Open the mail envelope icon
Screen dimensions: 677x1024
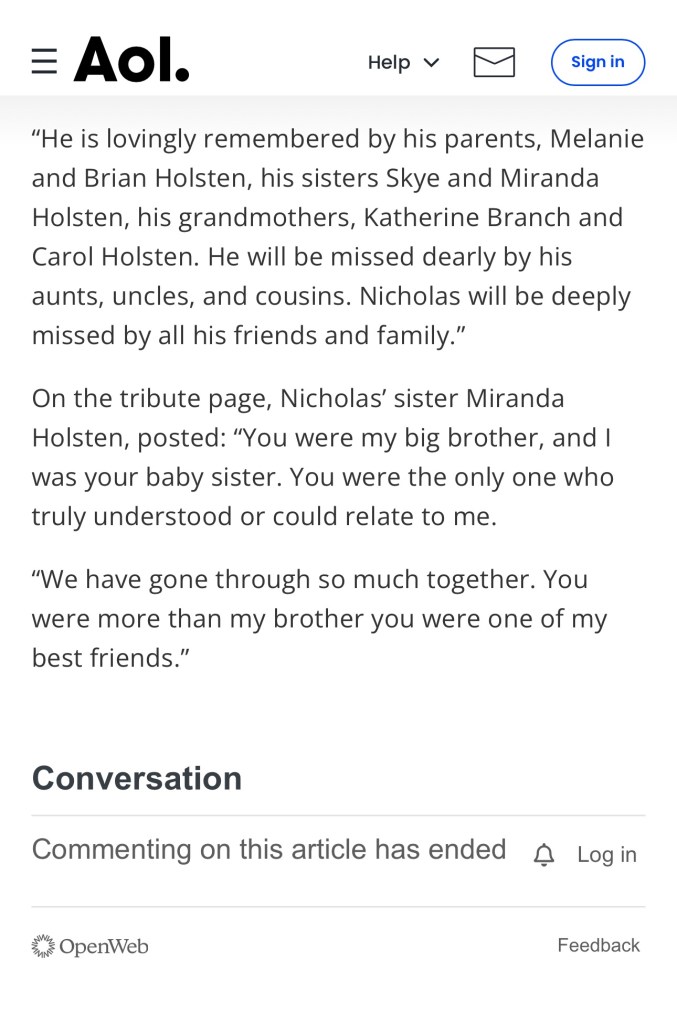[494, 62]
